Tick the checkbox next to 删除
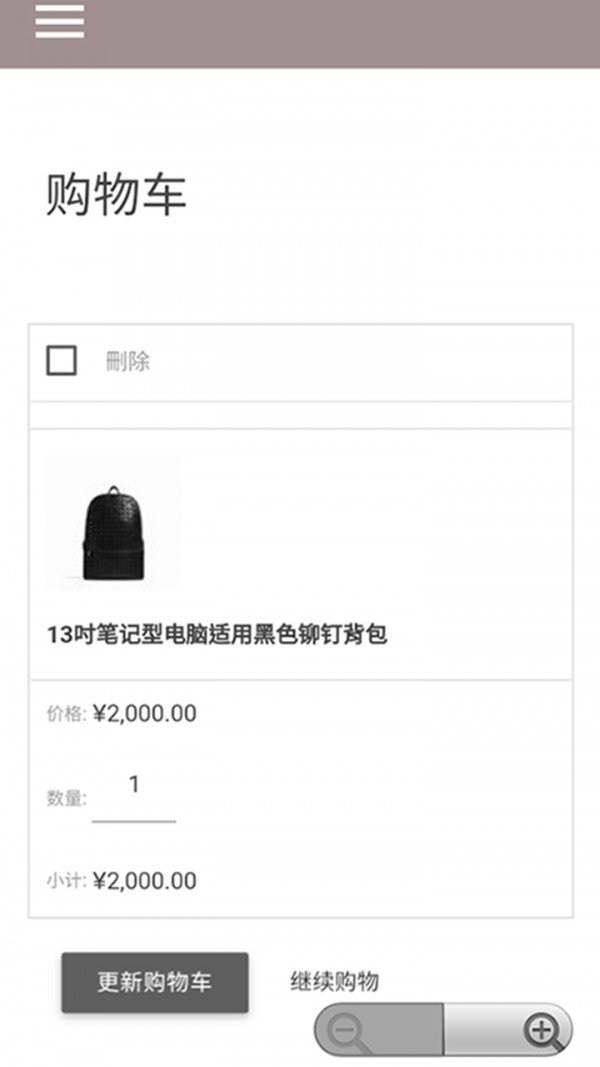Image resolution: width=600 pixels, height=1067 pixels. [62, 361]
